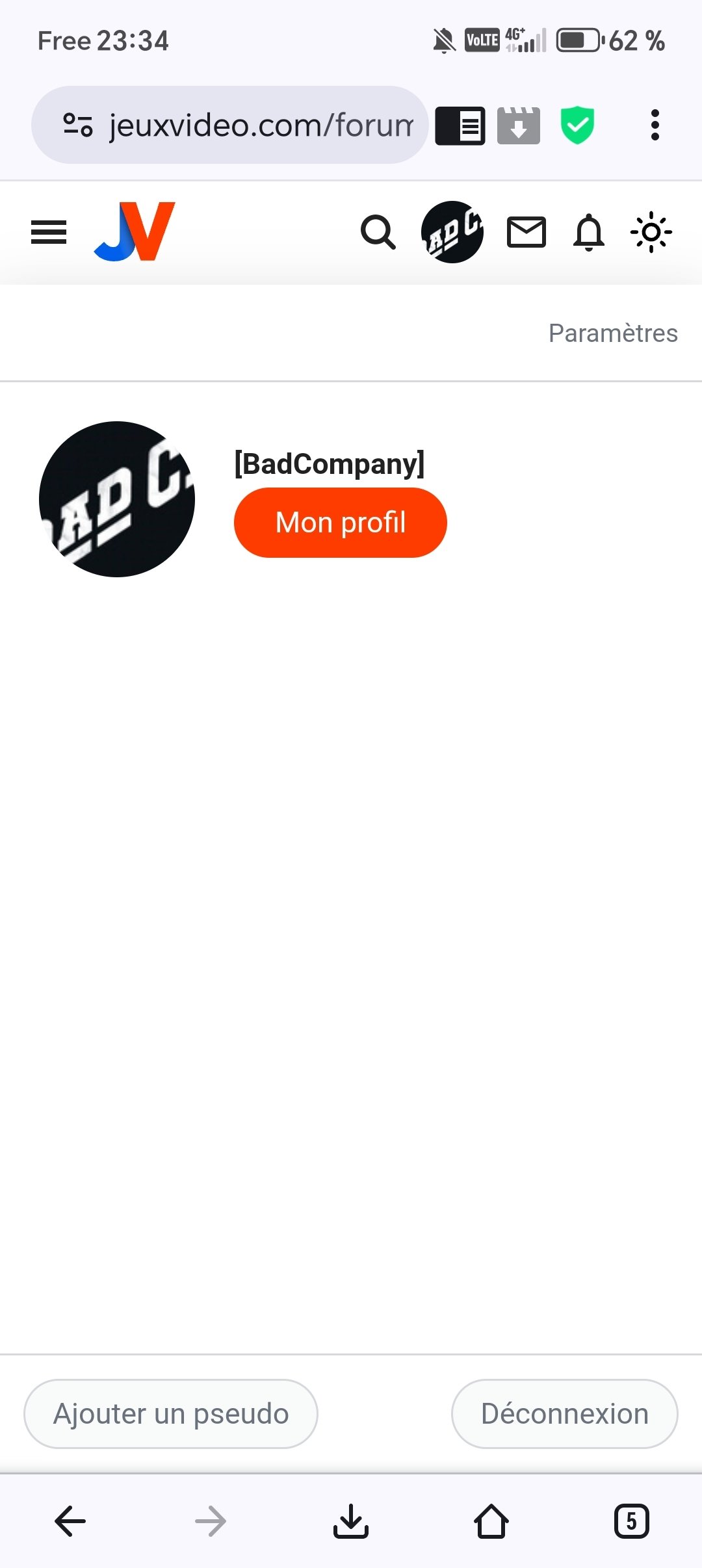Open private messages envelope
The width and height of the screenshot is (702, 1568).
click(x=526, y=232)
